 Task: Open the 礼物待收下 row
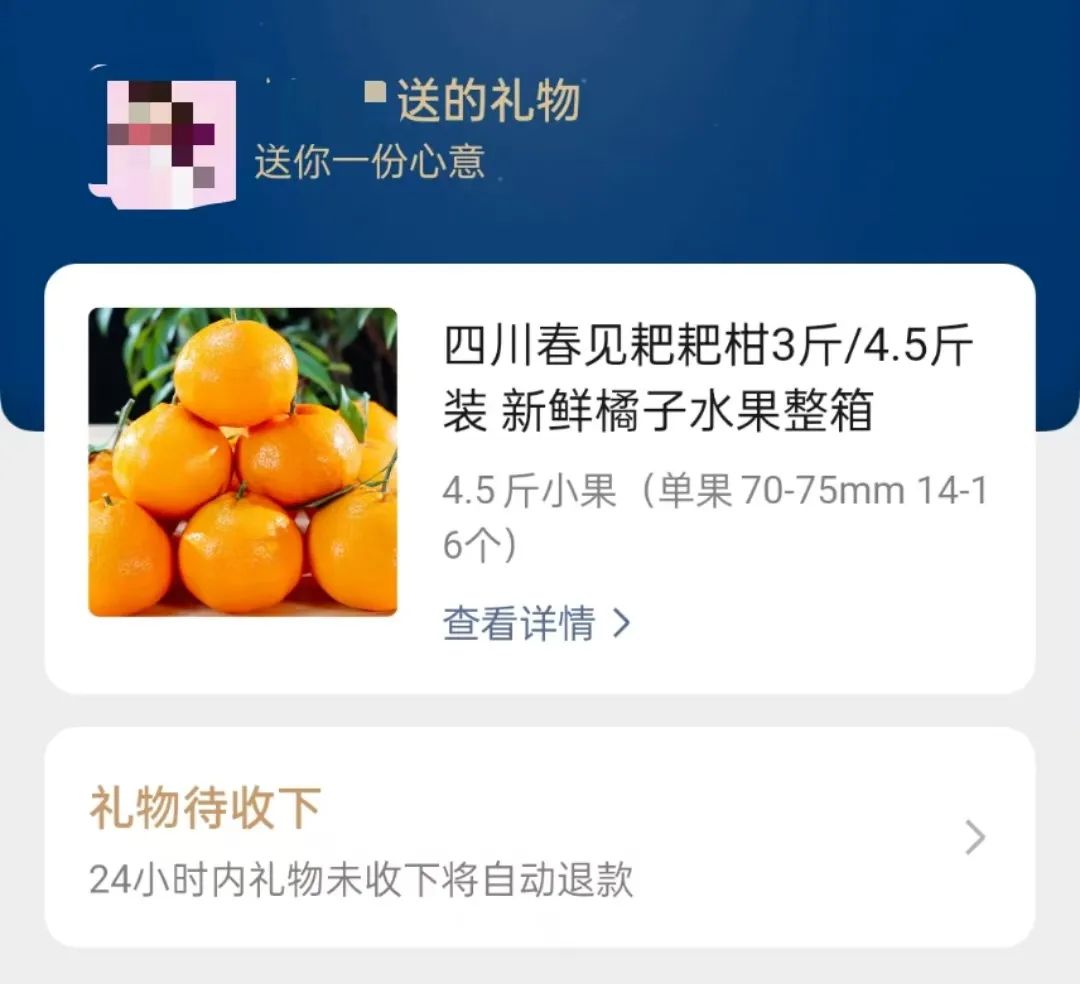[x=540, y=838]
